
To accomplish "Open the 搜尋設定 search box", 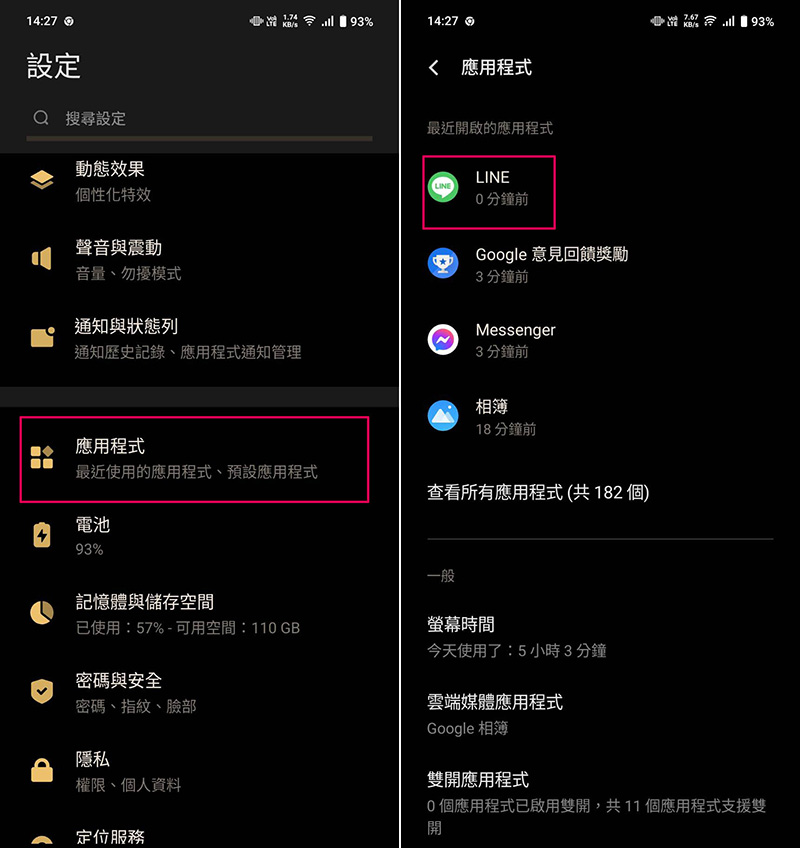I will pos(199,118).
